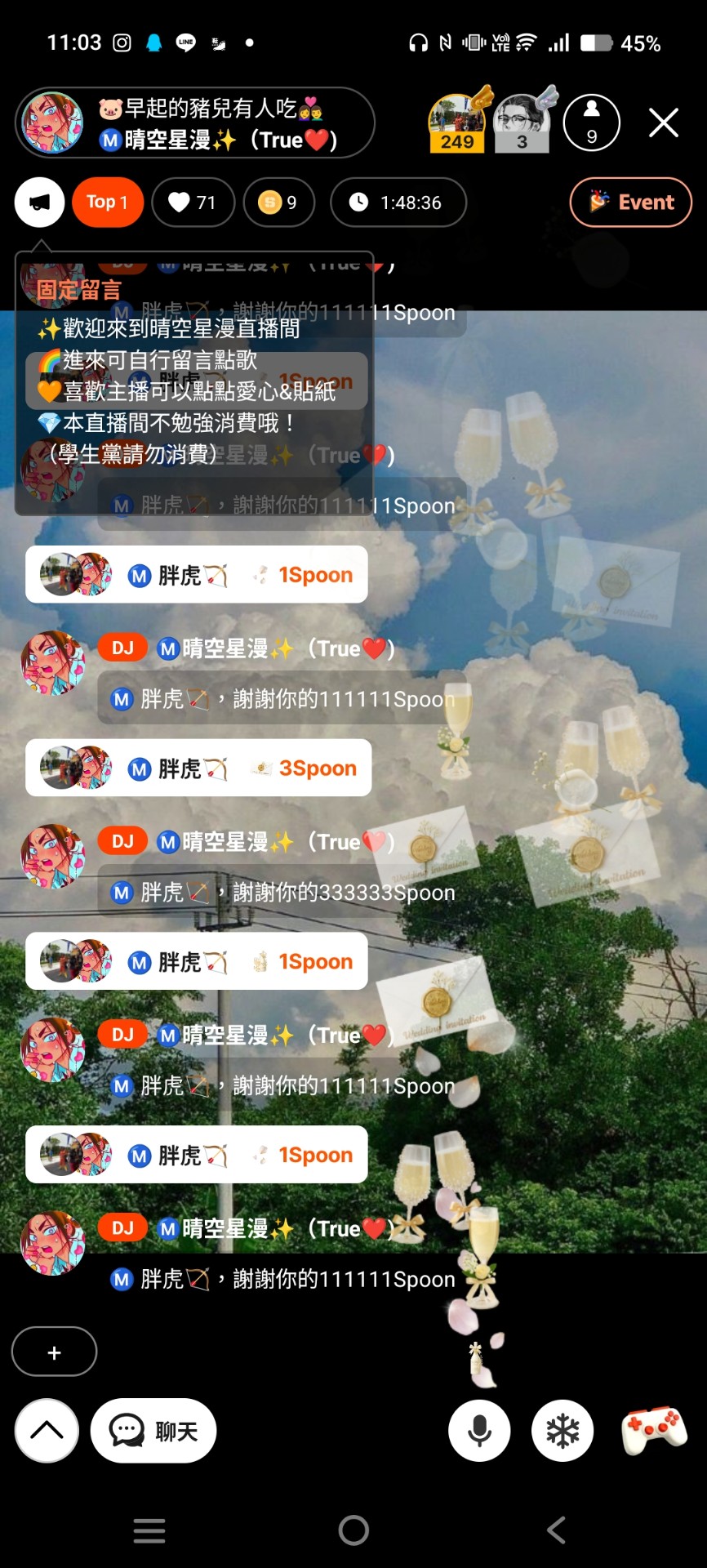Close the live stream
This screenshot has width=707, height=1568.
663,123
